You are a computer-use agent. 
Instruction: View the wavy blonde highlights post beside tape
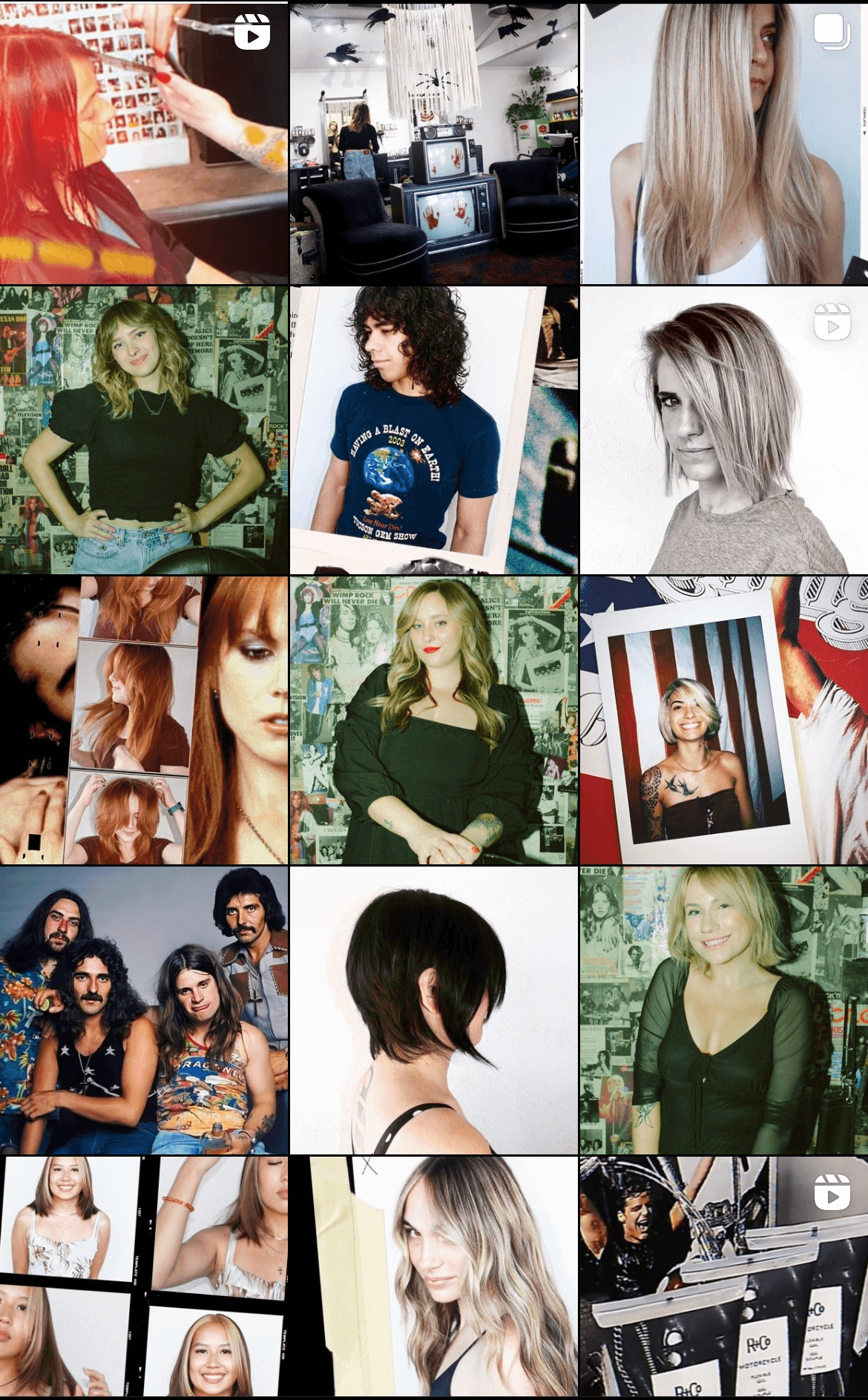point(433,1278)
